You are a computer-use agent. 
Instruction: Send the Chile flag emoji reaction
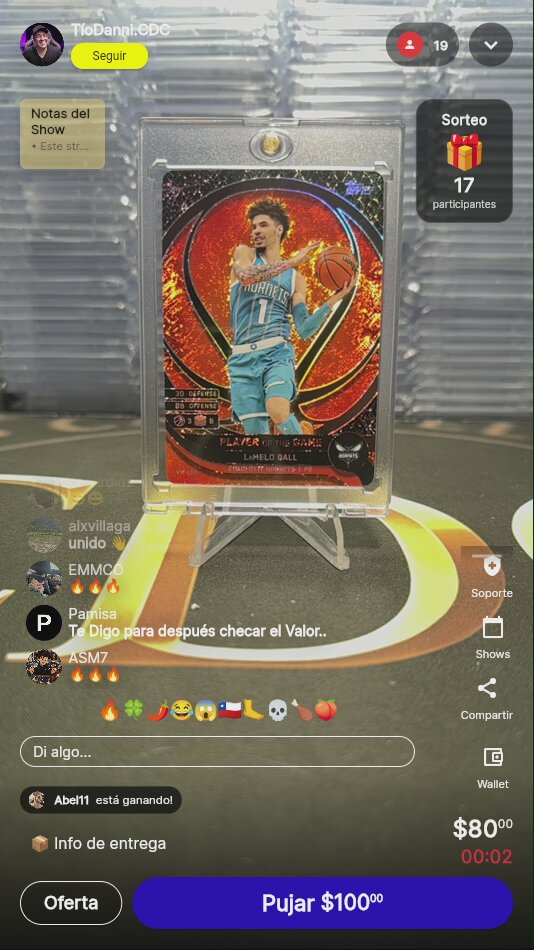pyautogui.click(x=230, y=710)
